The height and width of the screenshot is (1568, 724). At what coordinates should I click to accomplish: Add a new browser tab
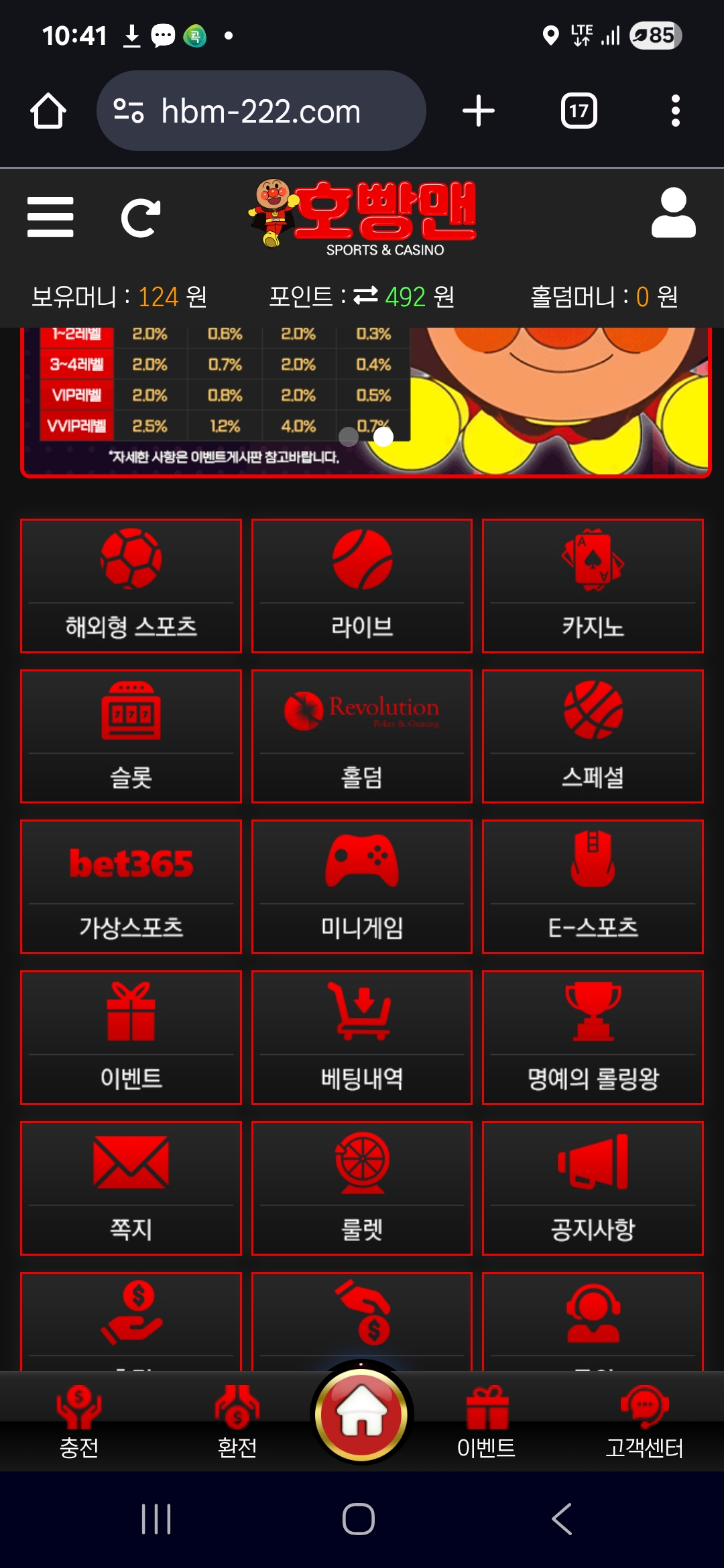click(x=479, y=111)
